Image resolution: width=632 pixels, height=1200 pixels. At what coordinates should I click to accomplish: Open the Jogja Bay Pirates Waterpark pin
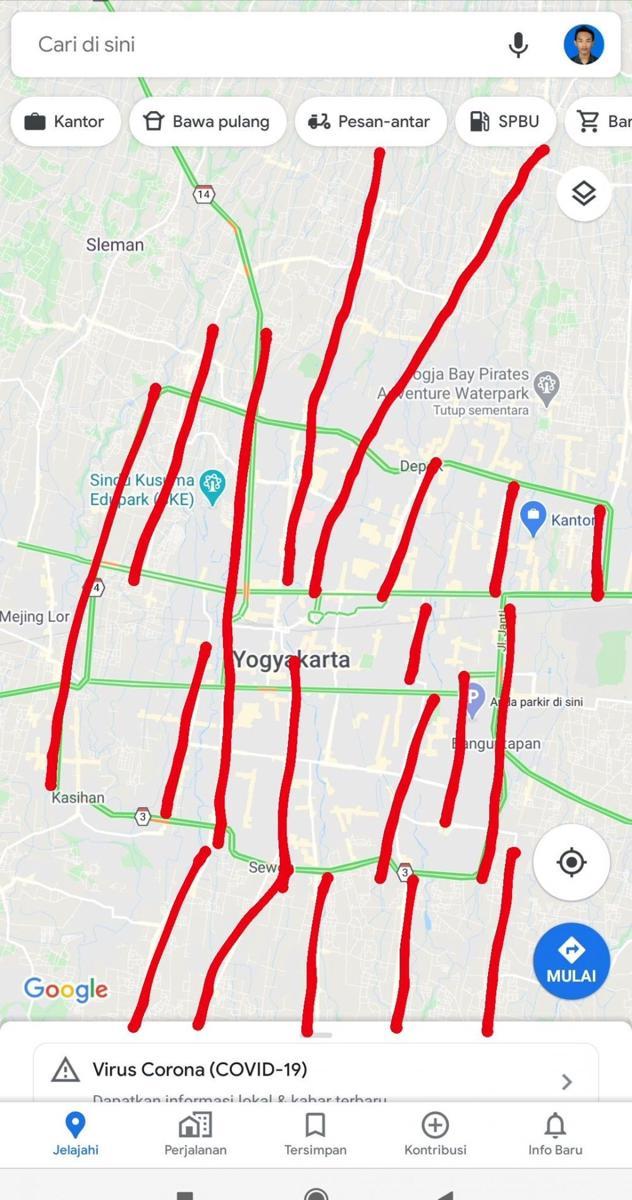546,385
